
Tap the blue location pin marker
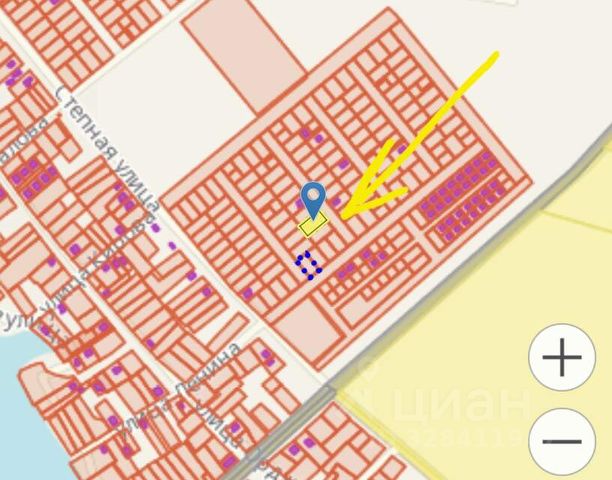pyautogui.click(x=315, y=197)
